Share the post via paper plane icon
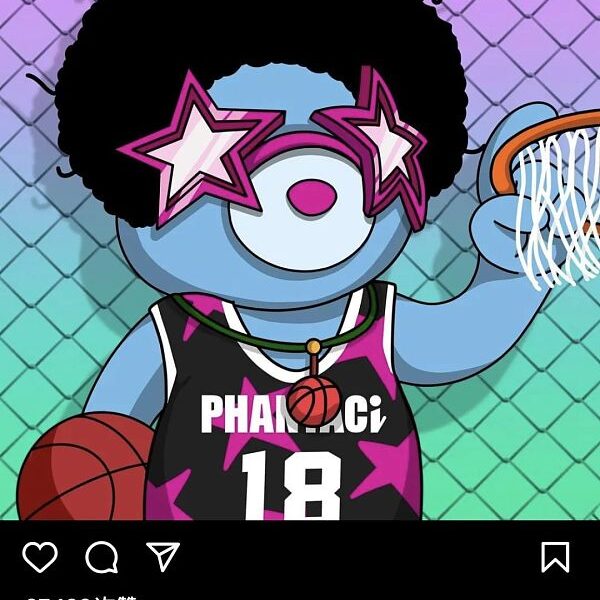The width and height of the screenshot is (600, 600). click(162, 556)
